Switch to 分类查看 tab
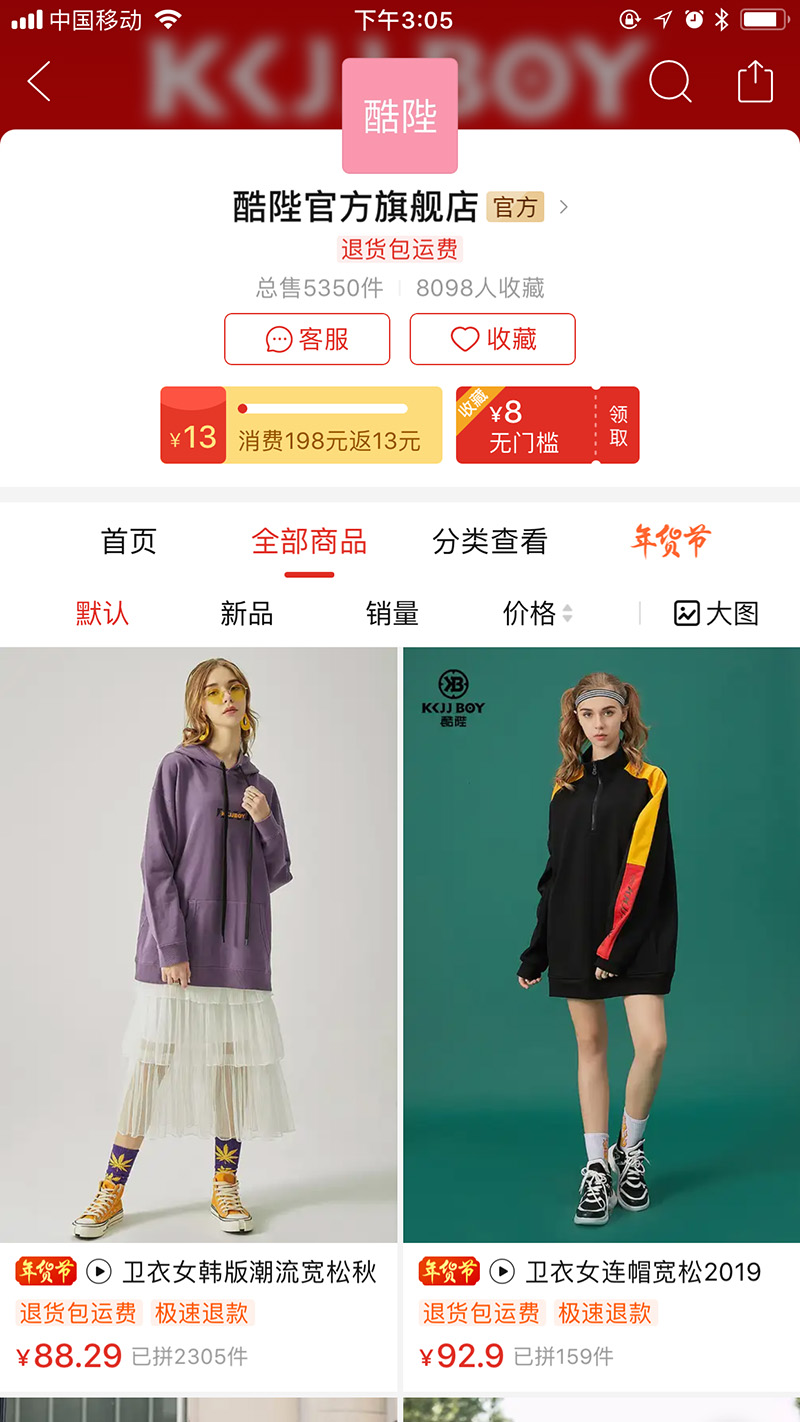The image size is (800, 1422). click(x=490, y=542)
